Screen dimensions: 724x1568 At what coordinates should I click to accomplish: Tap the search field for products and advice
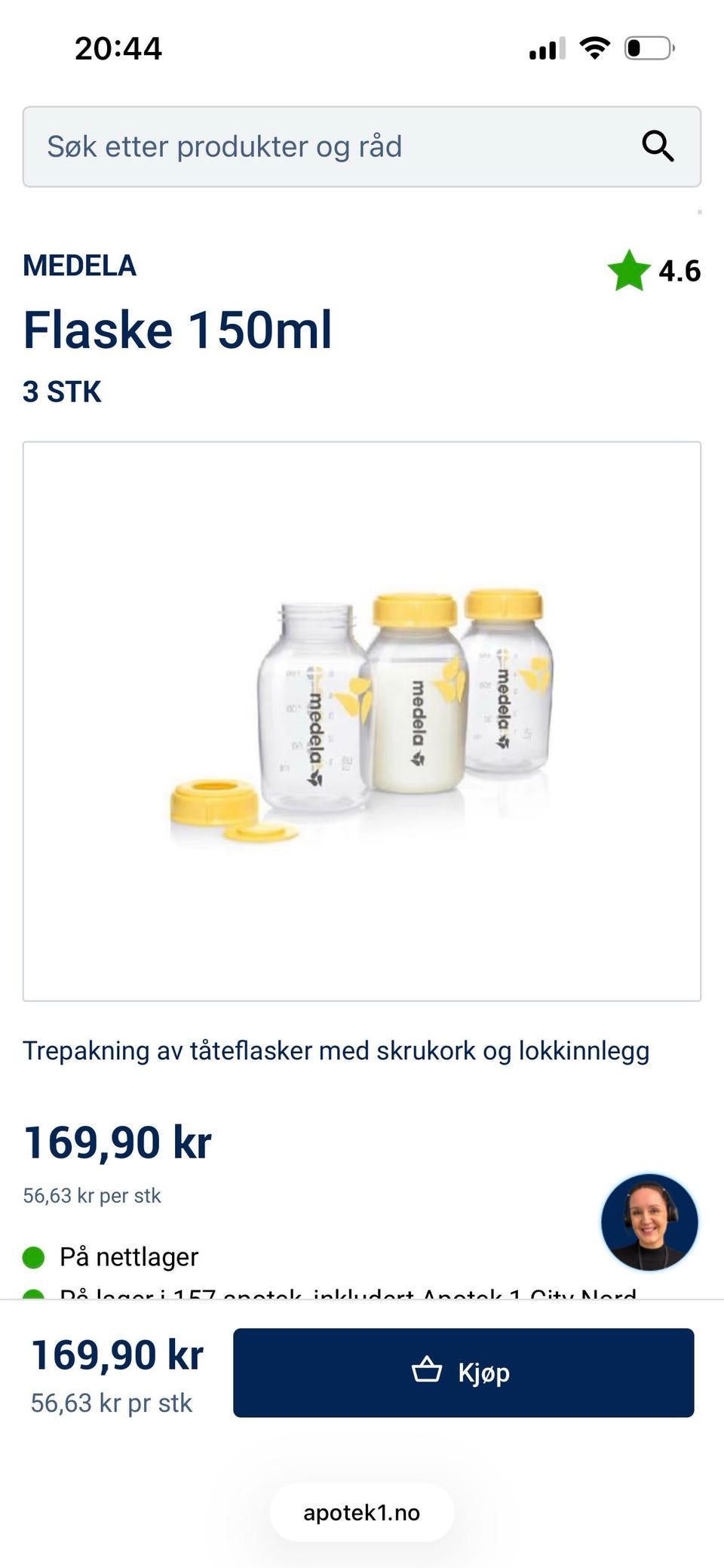362,146
